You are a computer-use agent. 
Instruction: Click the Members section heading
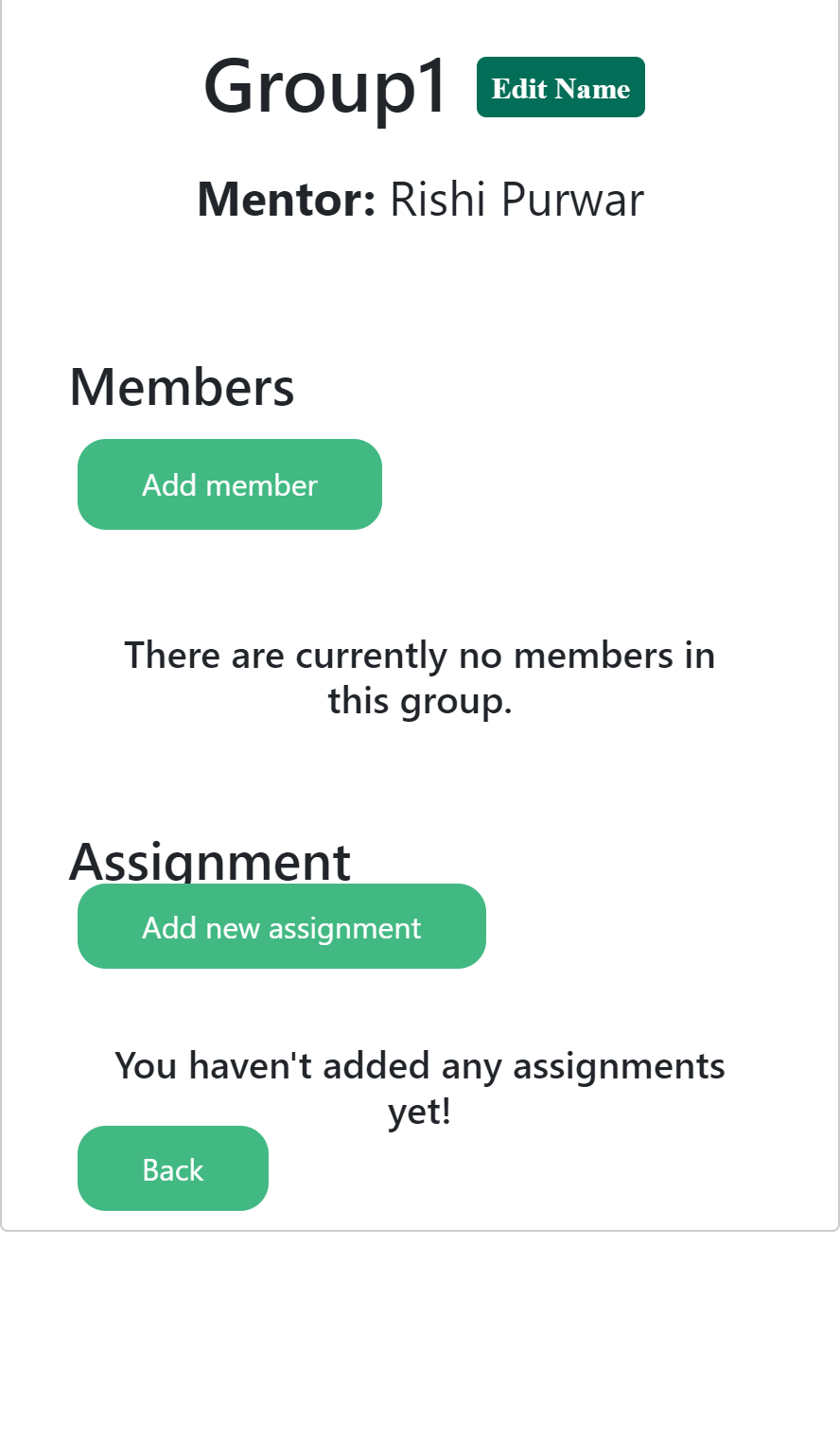click(x=182, y=386)
